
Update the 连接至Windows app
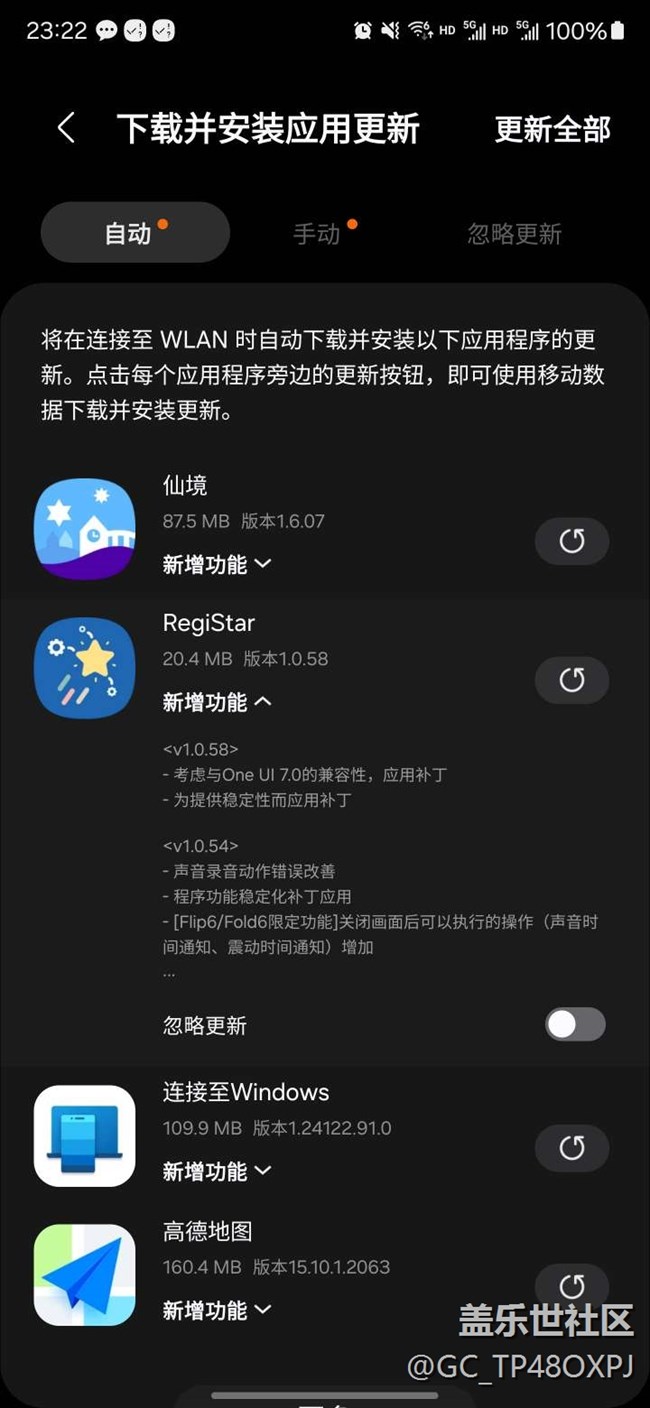tap(572, 1148)
